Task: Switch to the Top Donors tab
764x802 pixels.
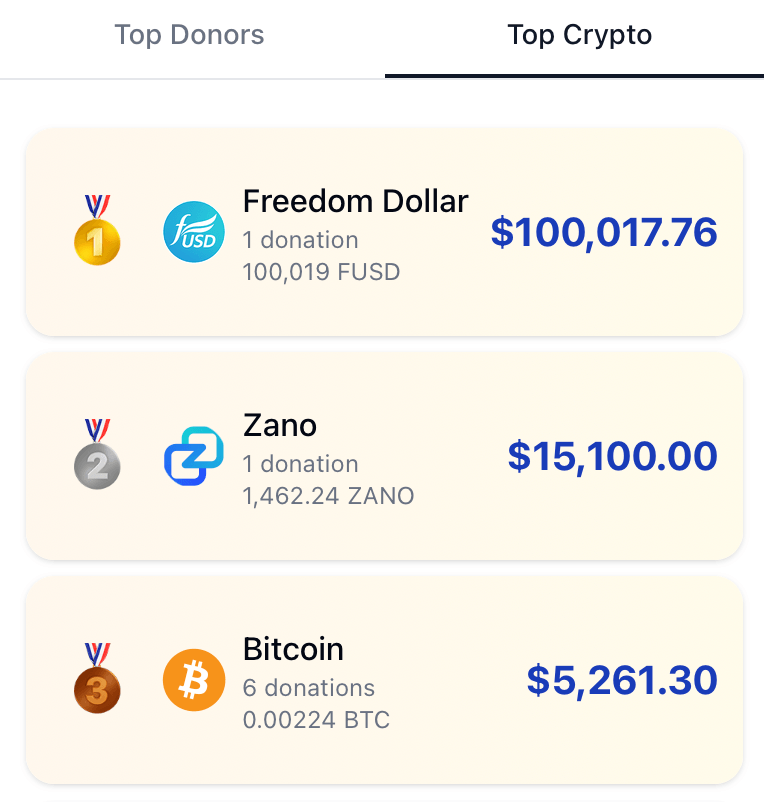Action: pos(189,35)
